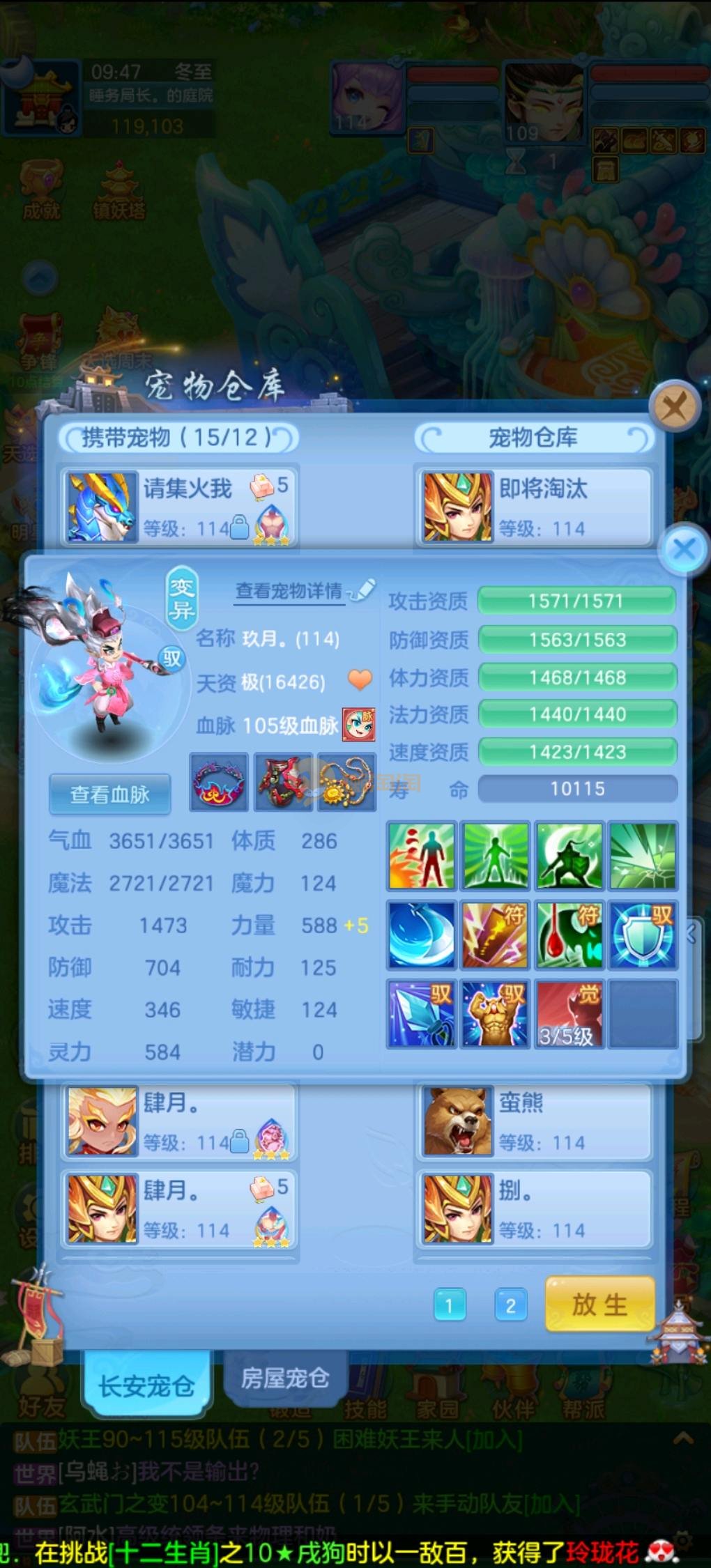Join the 妖王90~115级队伍 via 加入 link
The image size is (711, 1568).
coord(496,1439)
